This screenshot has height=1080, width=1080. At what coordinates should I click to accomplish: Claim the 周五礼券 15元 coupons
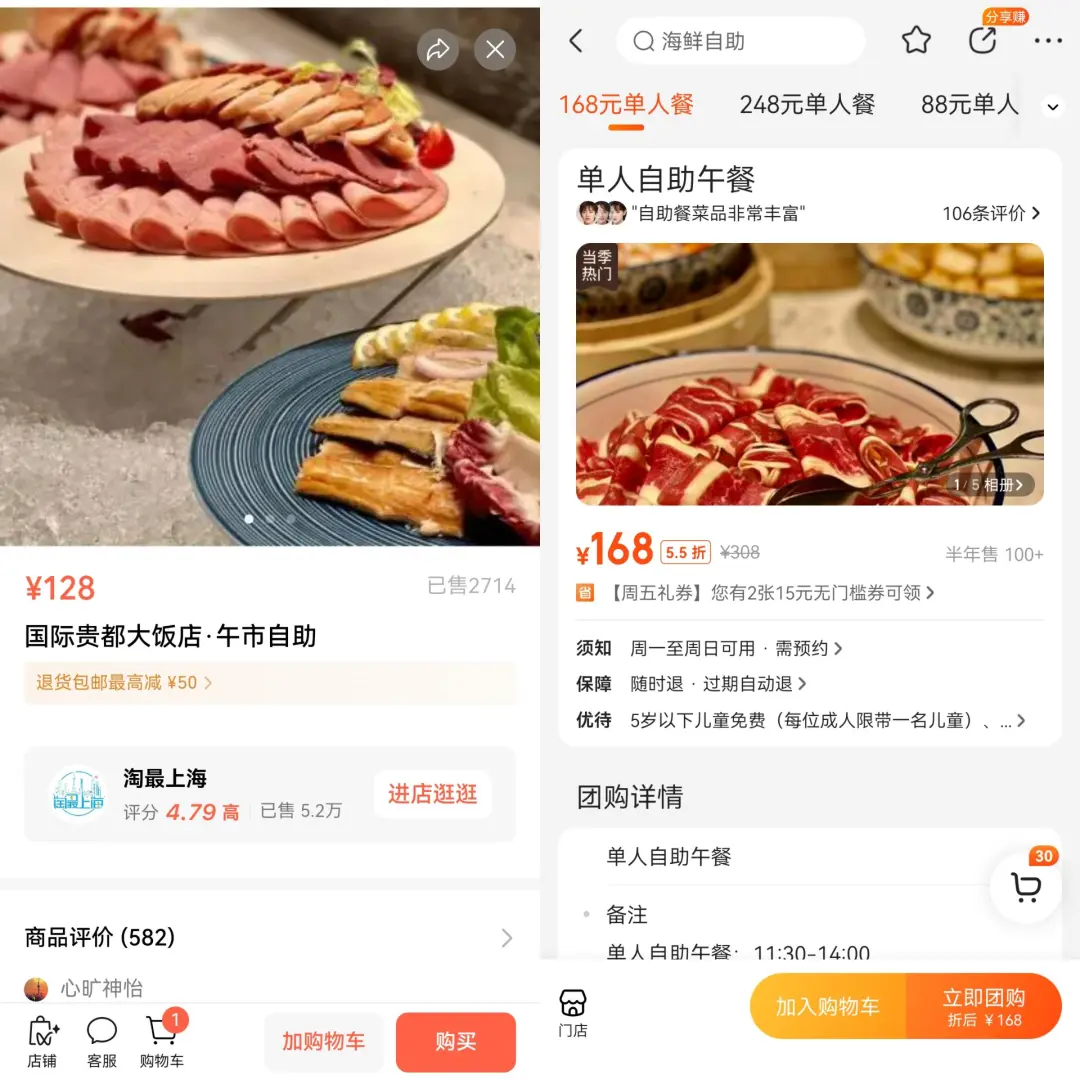tap(770, 593)
